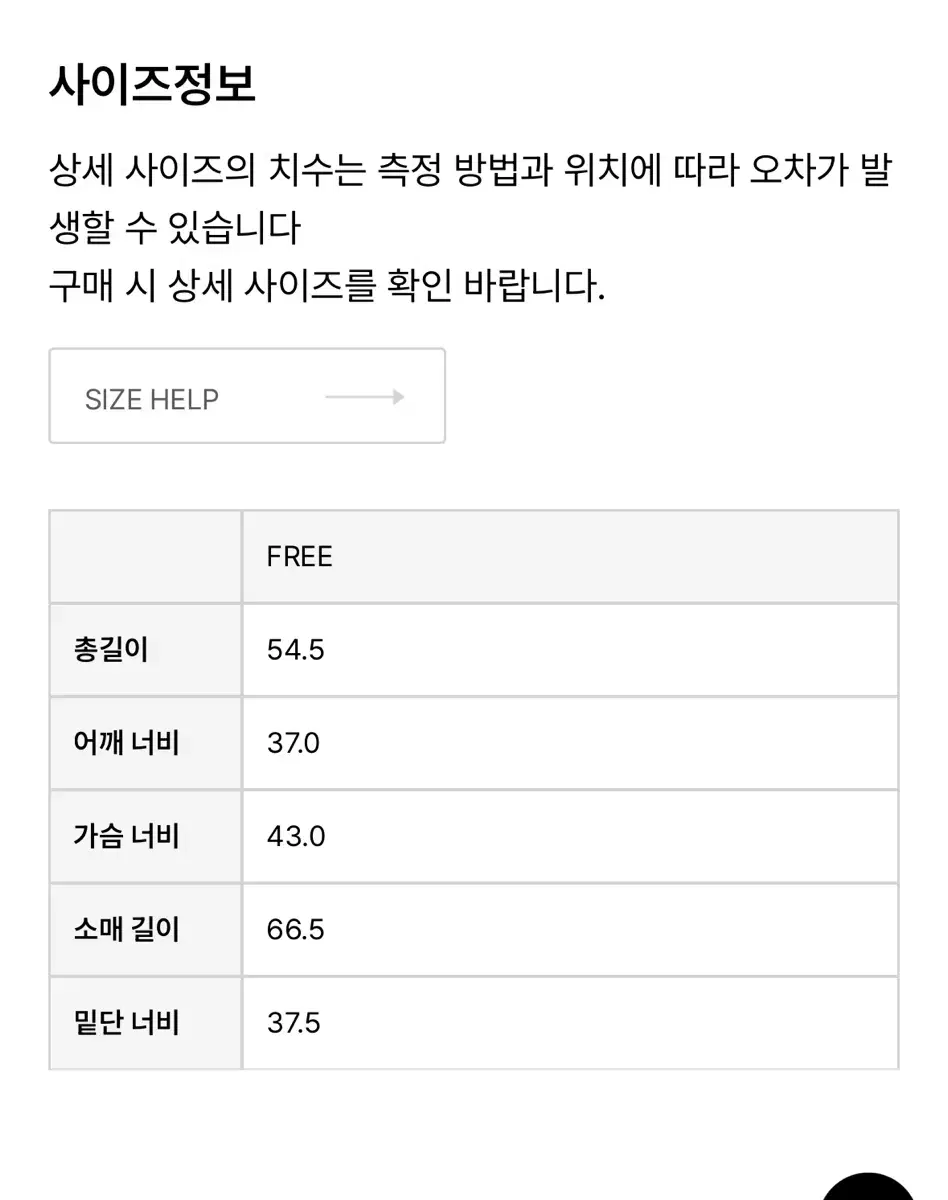Click the 54.5 total length value

[290, 649]
